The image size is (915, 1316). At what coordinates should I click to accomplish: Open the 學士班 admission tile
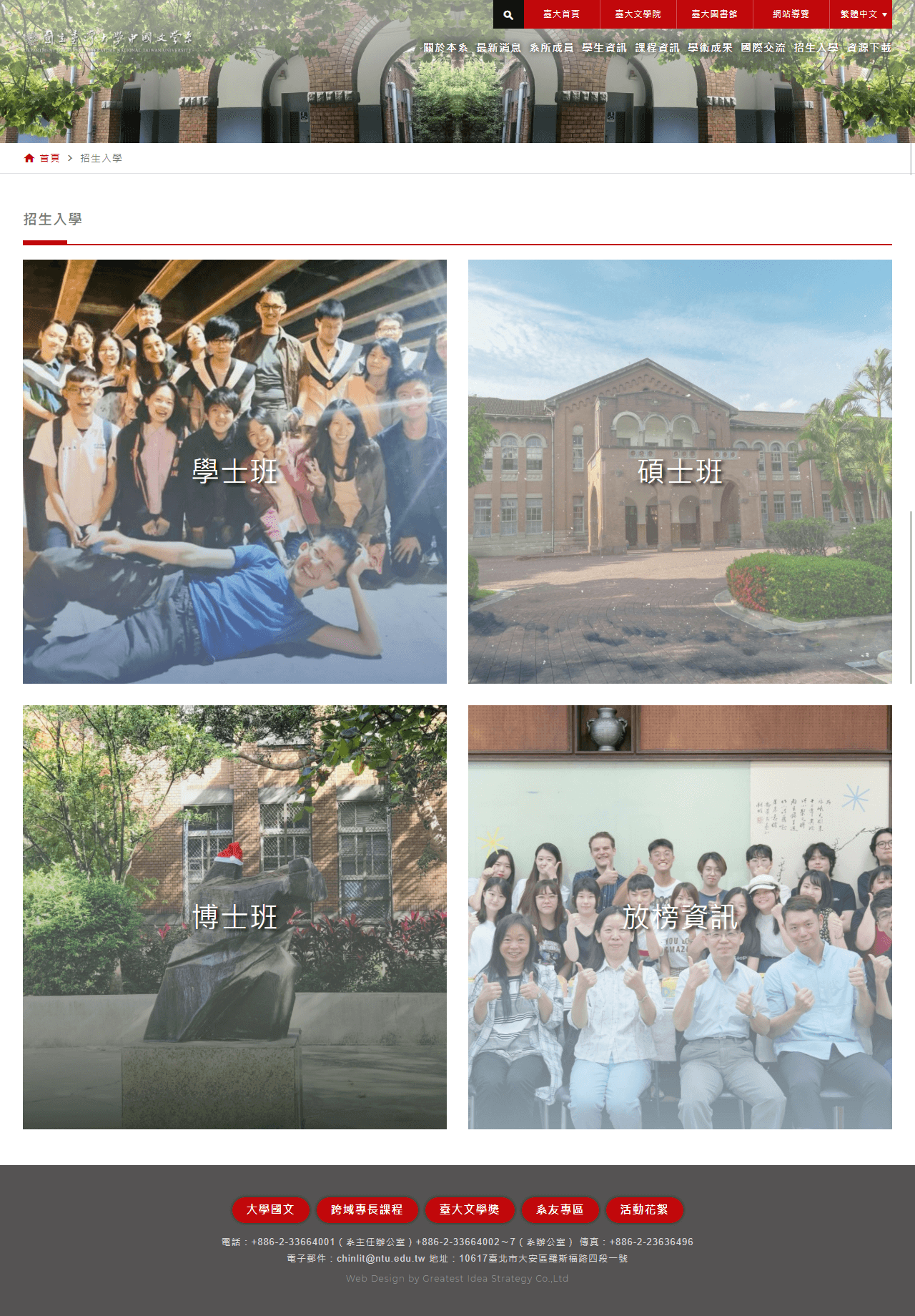click(234, 471)
